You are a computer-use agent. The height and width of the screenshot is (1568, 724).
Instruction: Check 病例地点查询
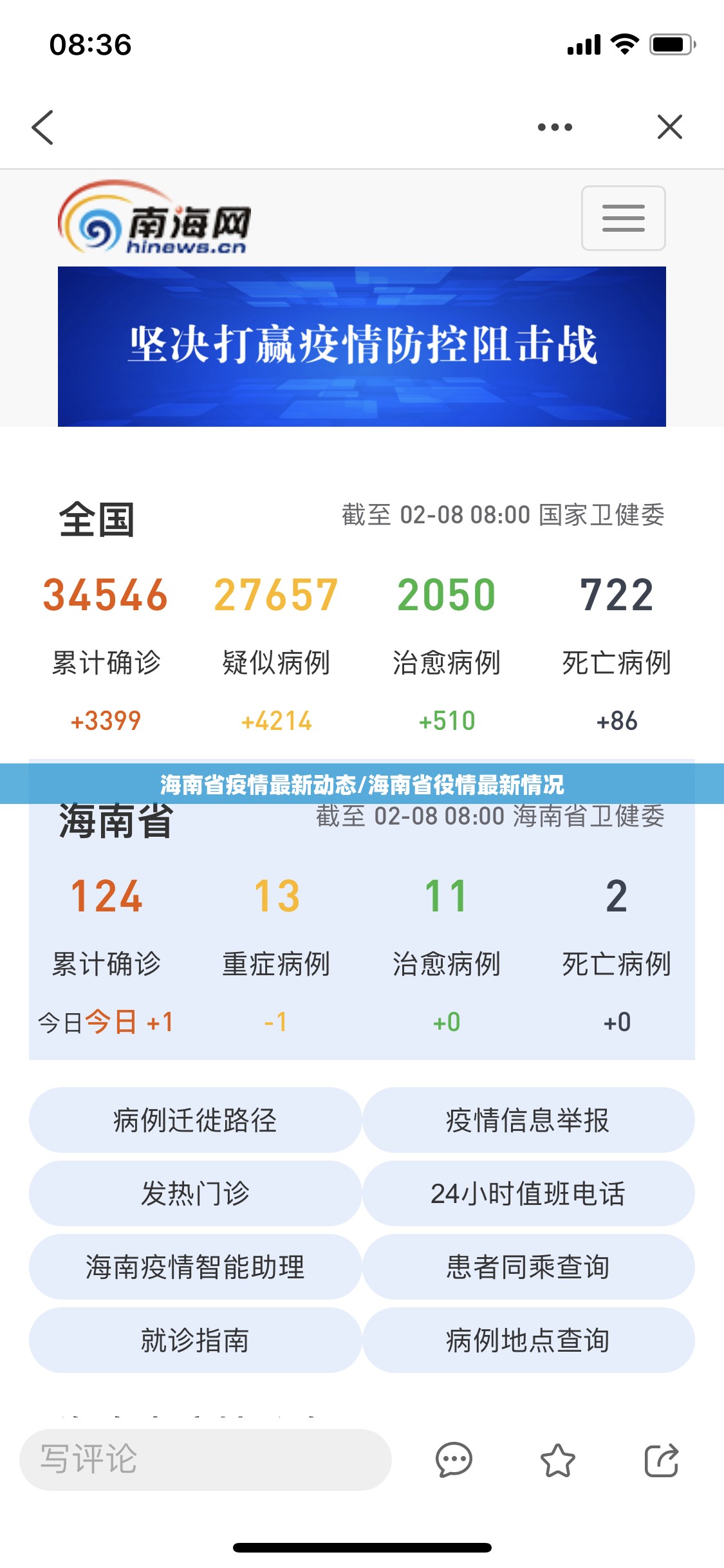[x=528, y=1340]
